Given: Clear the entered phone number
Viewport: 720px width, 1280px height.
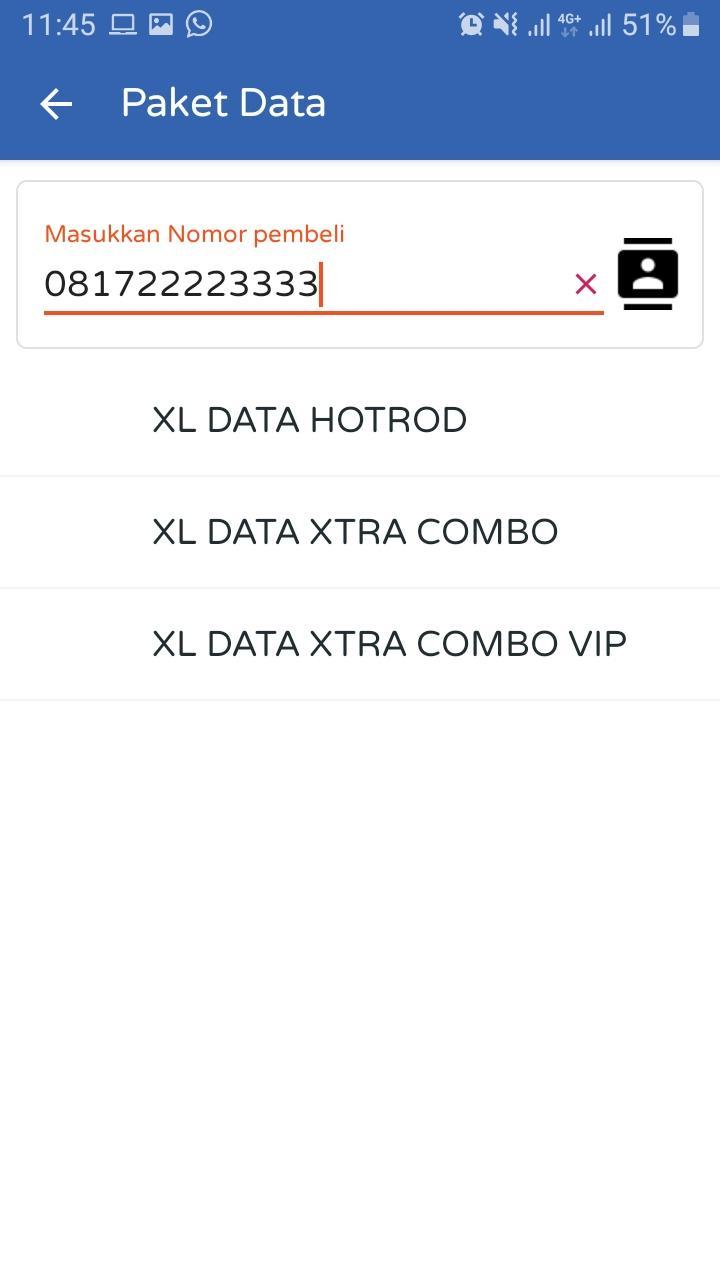Looking at the screenshot, I should click(586, 285).
